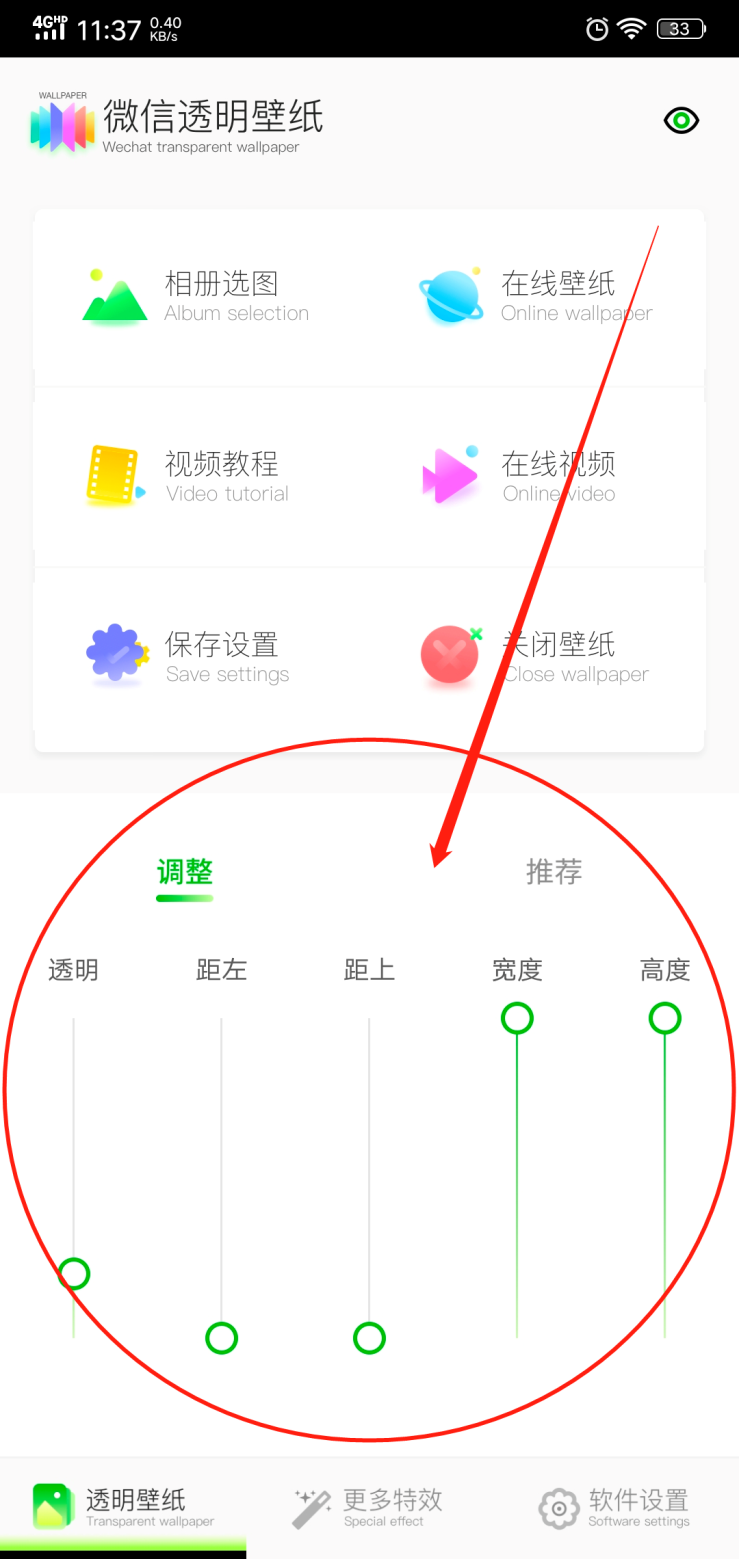Tap the 距左 slider handle
This screenshot has width=739, height=1559.
tap(221, 1338)
